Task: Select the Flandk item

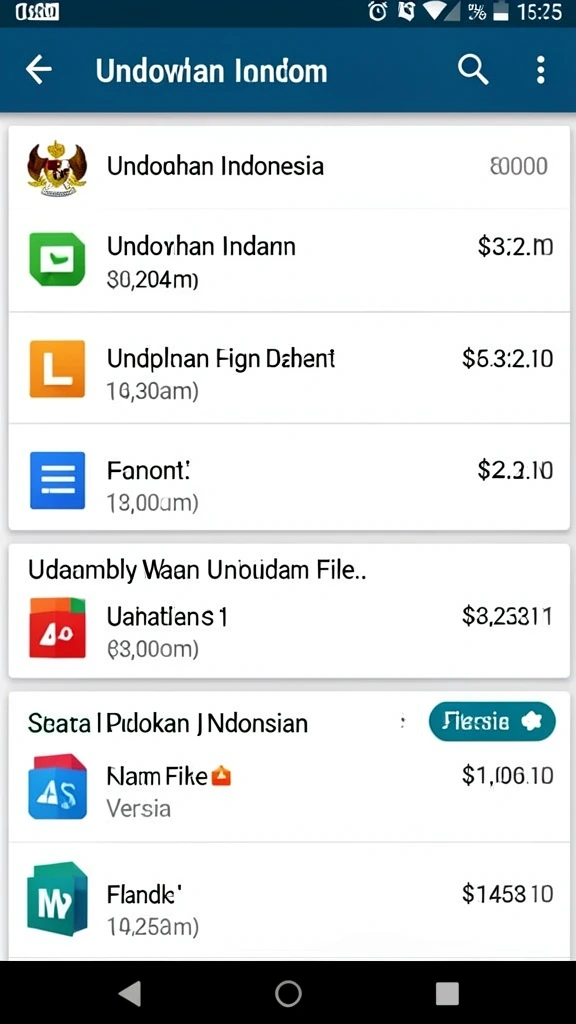Action: pyautogui.click(x=289, y=901)
